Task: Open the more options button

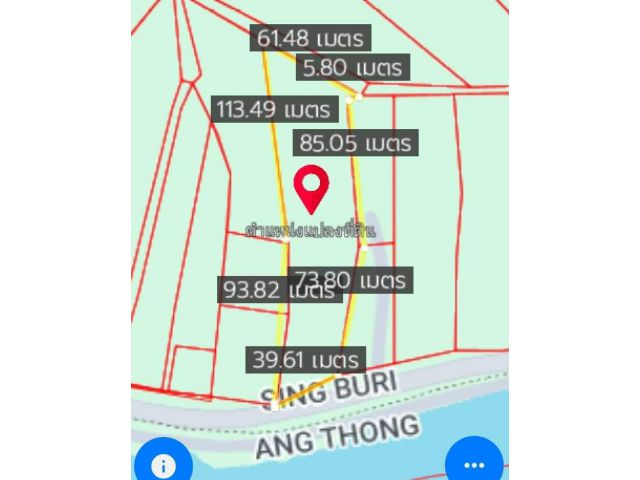Action: pos(474,464)
